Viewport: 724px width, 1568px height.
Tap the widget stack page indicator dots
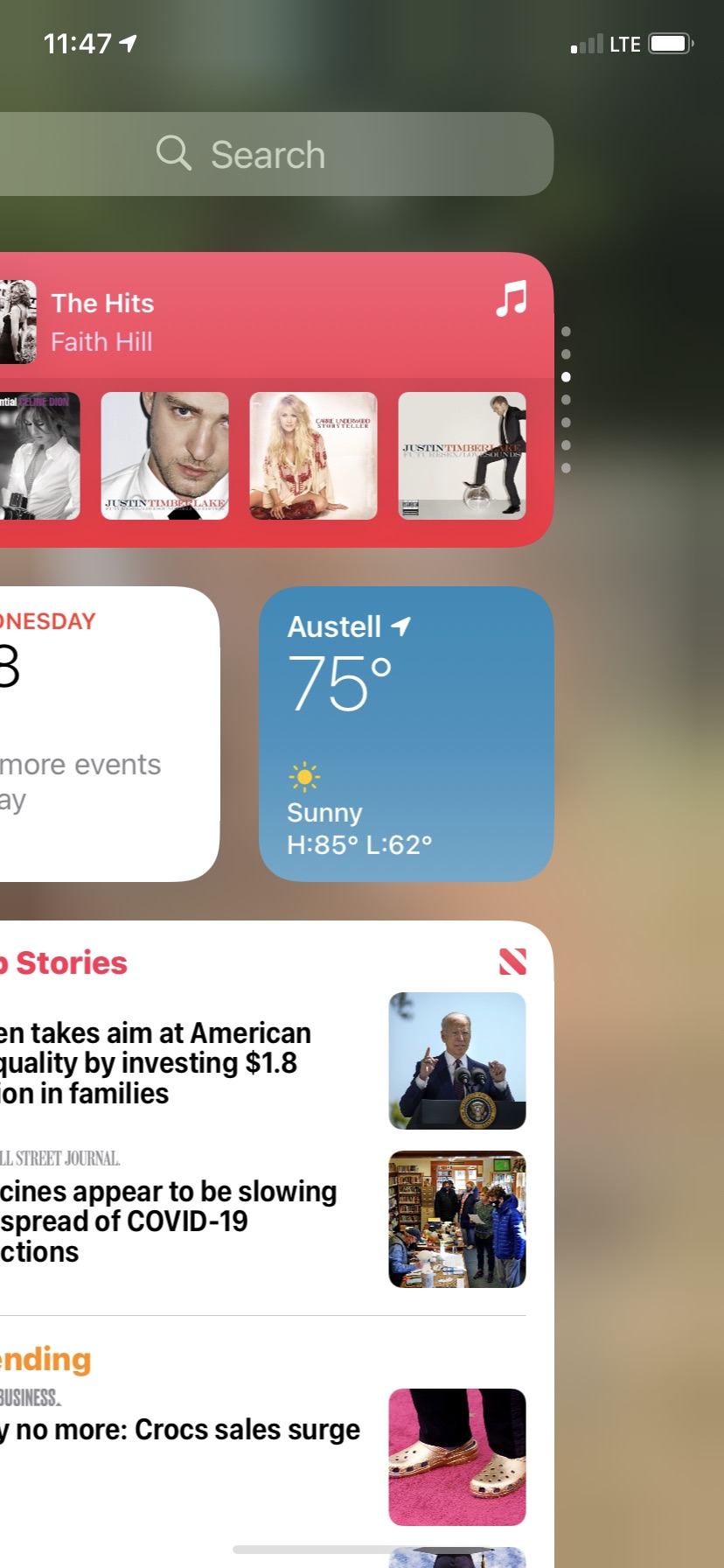(x=566, y=399)
